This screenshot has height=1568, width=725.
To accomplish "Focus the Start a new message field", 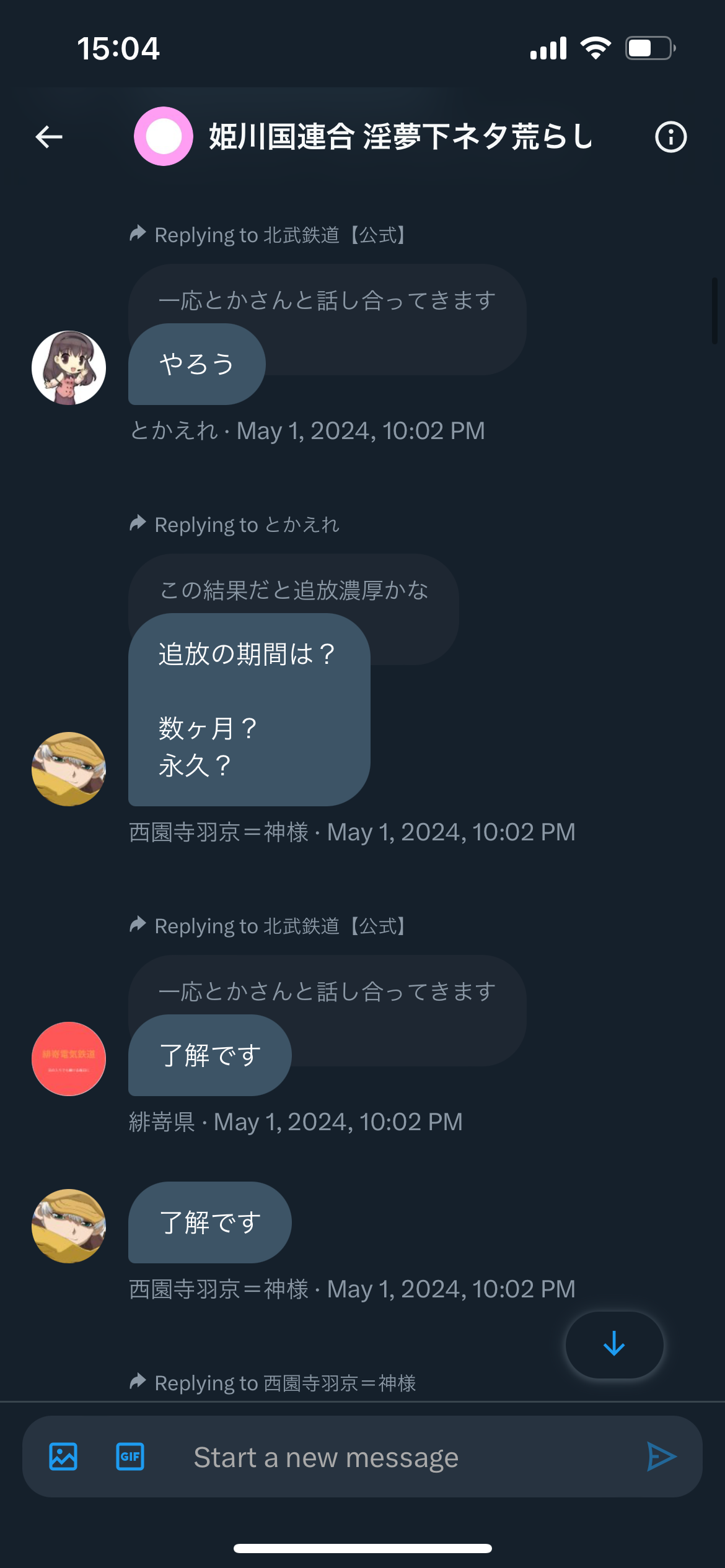I will [x=397, y=1457].
